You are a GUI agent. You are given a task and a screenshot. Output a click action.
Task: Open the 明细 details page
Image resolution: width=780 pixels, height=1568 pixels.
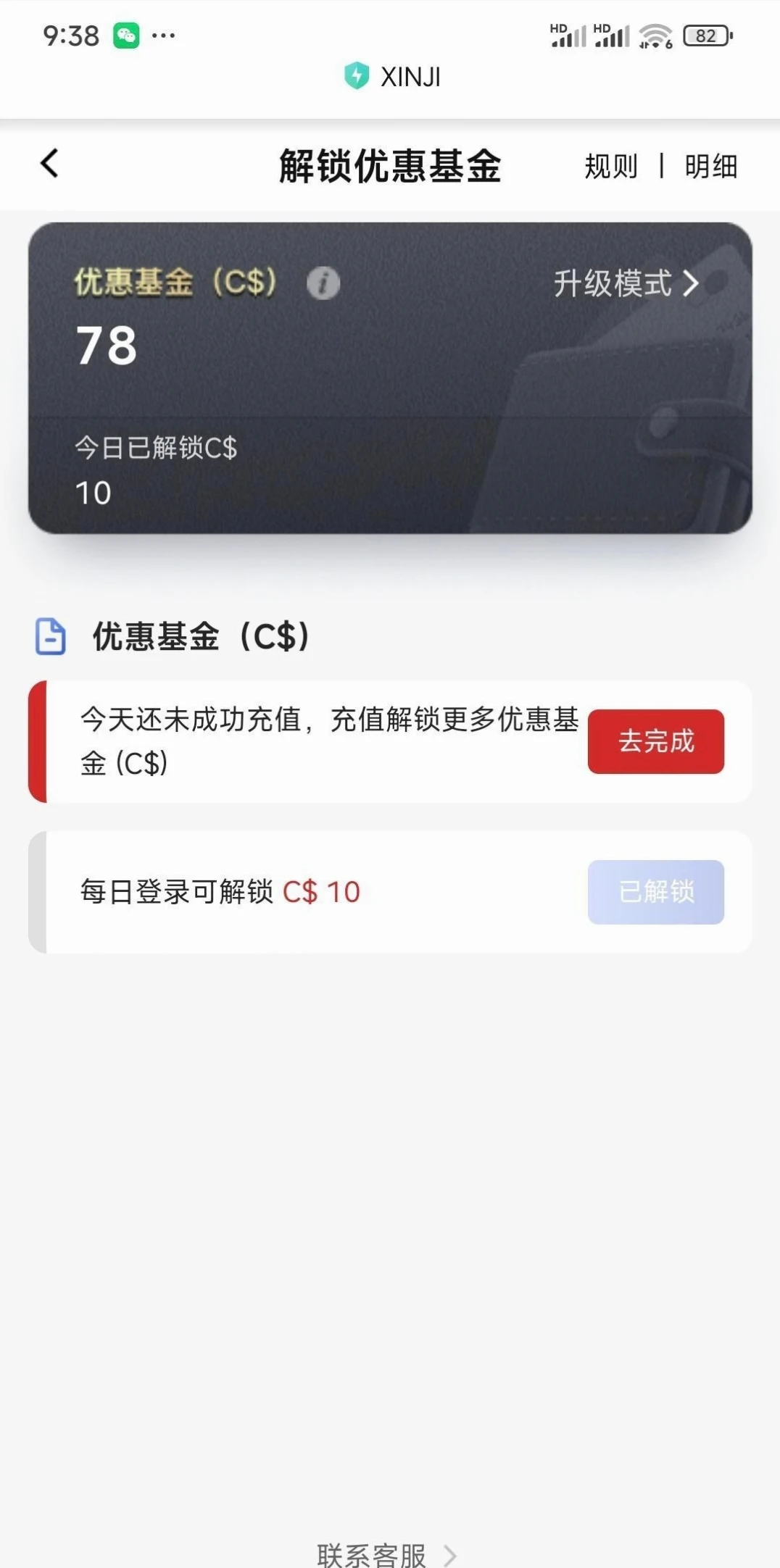point(710,167)
